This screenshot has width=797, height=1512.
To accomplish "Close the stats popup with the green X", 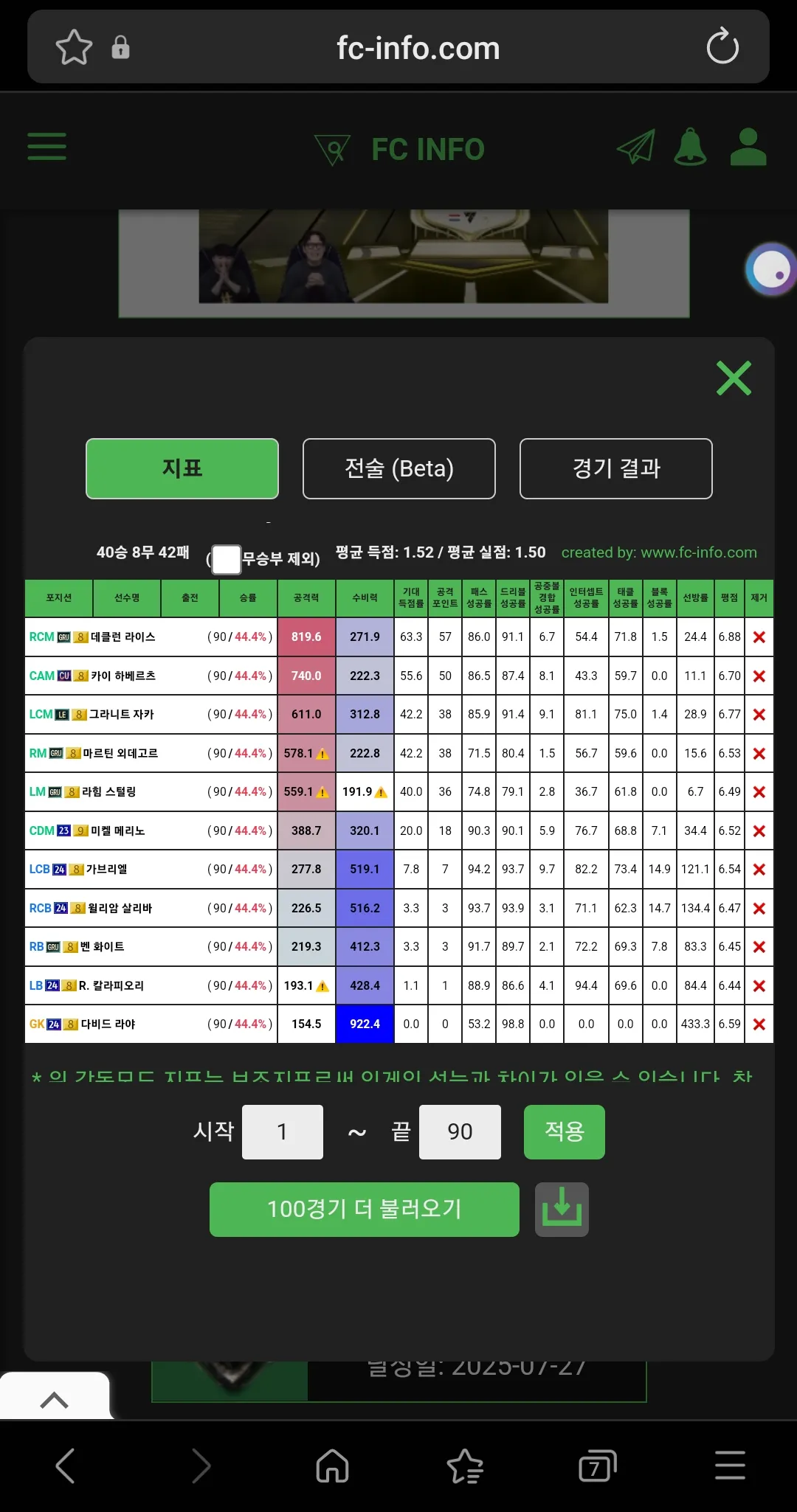I will coord(734,378).
